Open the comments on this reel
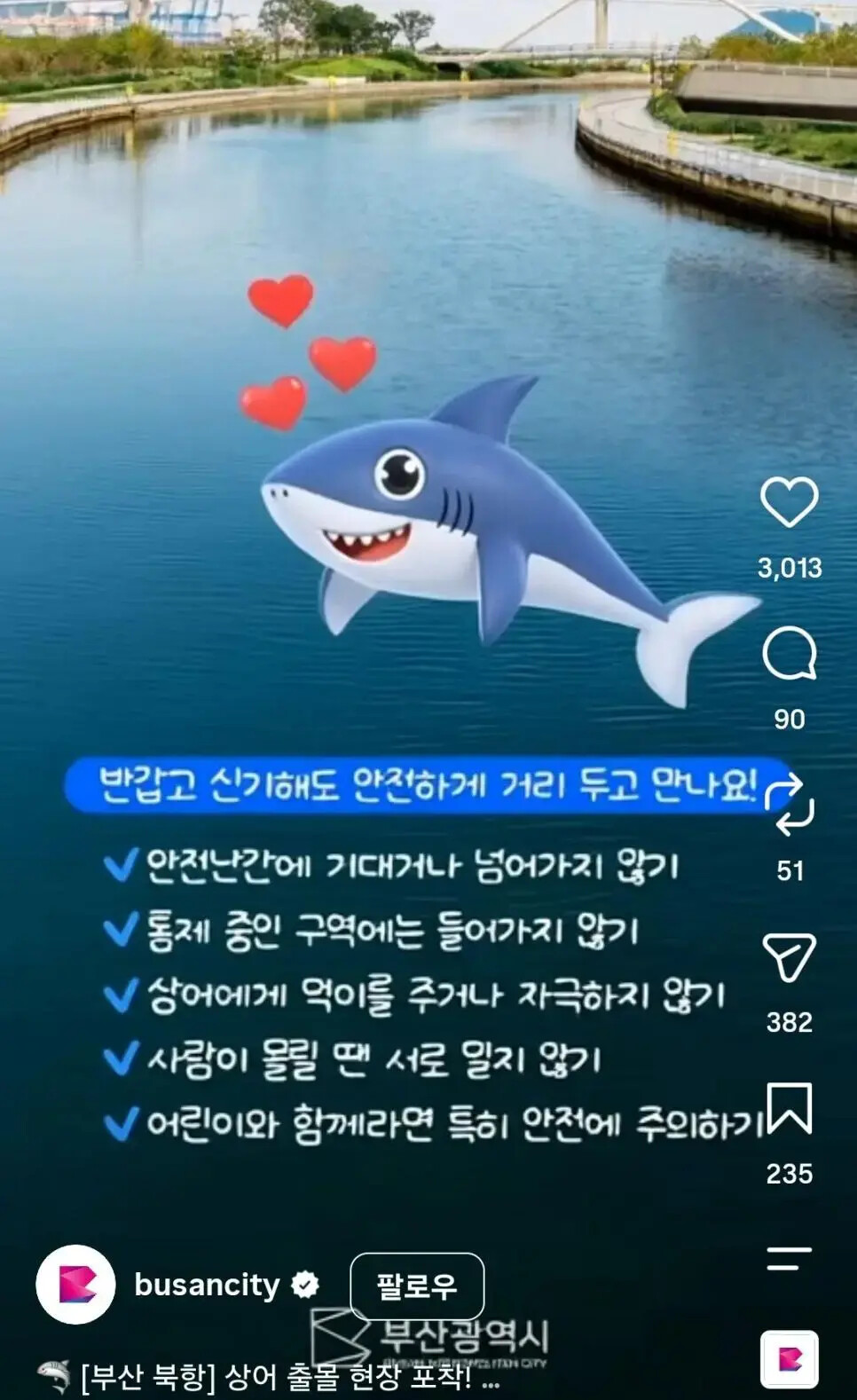The height and width of the screenshot is (1400, 857). click(789, 653)
